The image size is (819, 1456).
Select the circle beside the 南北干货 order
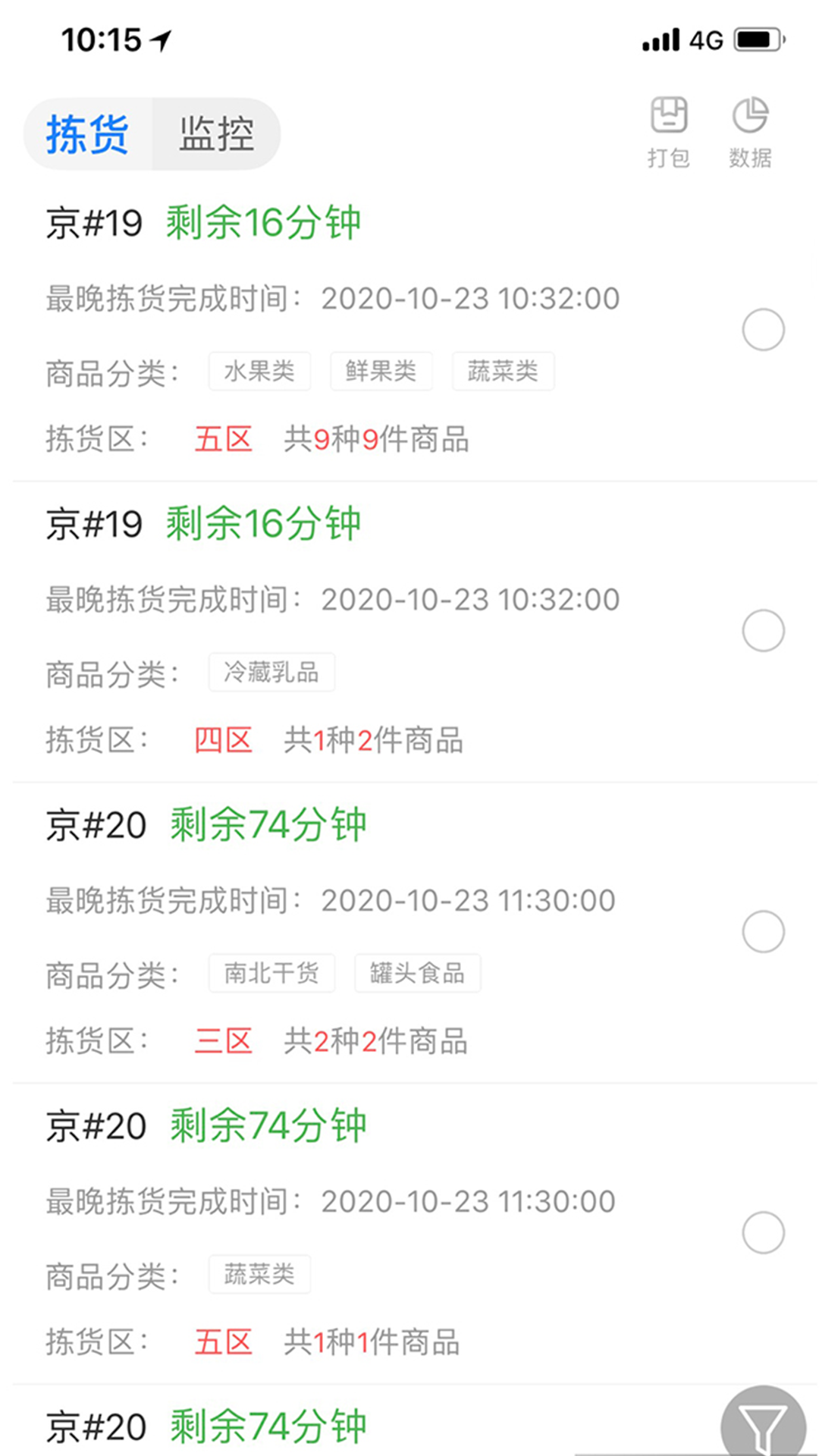[x=764, y=931]
